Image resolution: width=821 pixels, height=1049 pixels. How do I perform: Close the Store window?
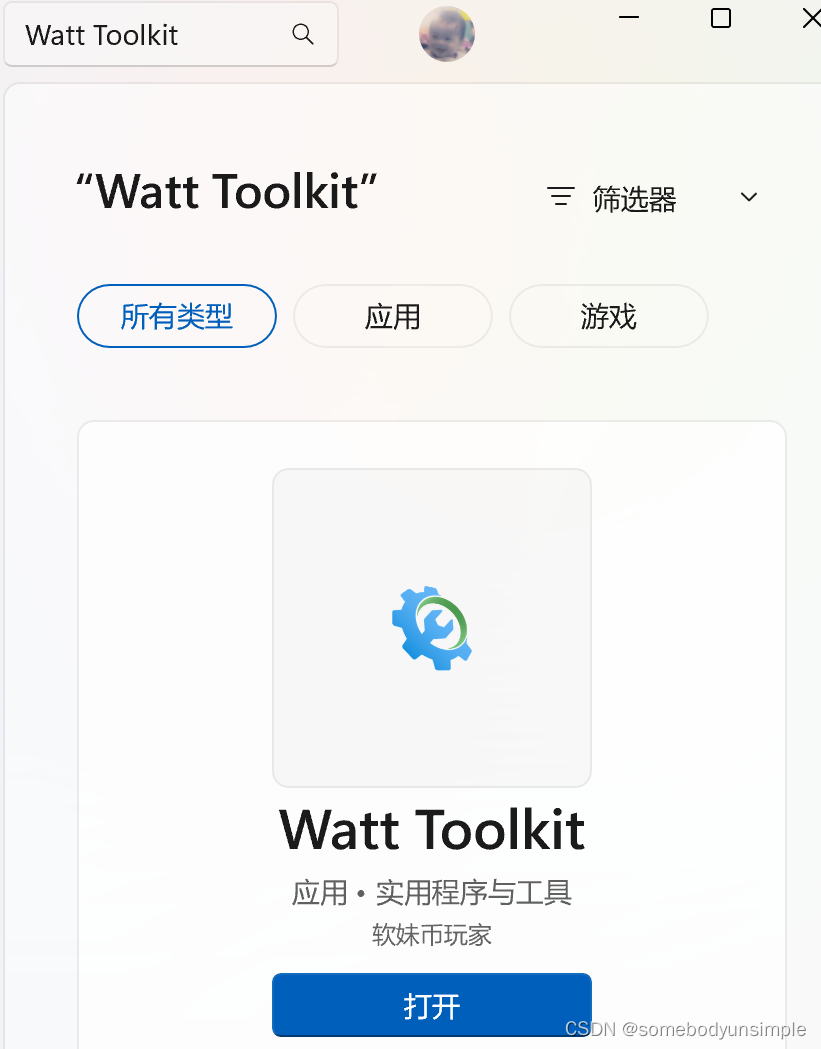click(810, 18)
